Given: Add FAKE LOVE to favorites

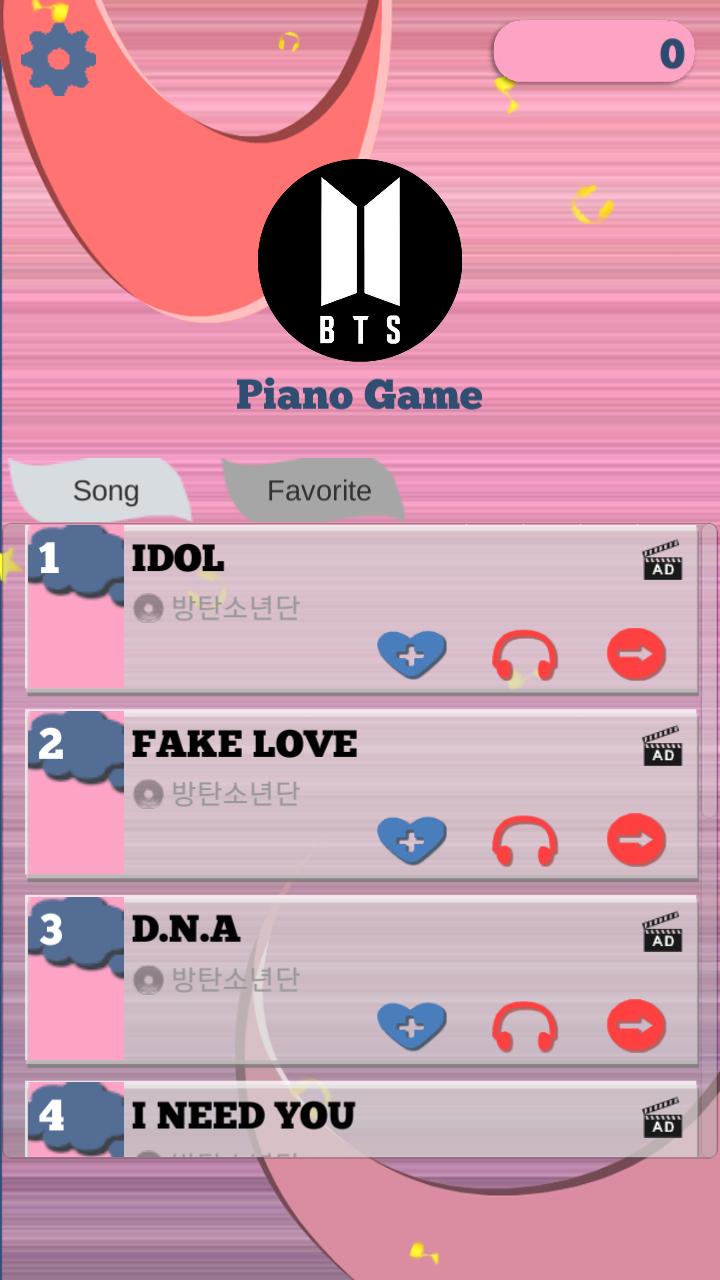Looking at the screenshot, I should click(x=411, y=840).
